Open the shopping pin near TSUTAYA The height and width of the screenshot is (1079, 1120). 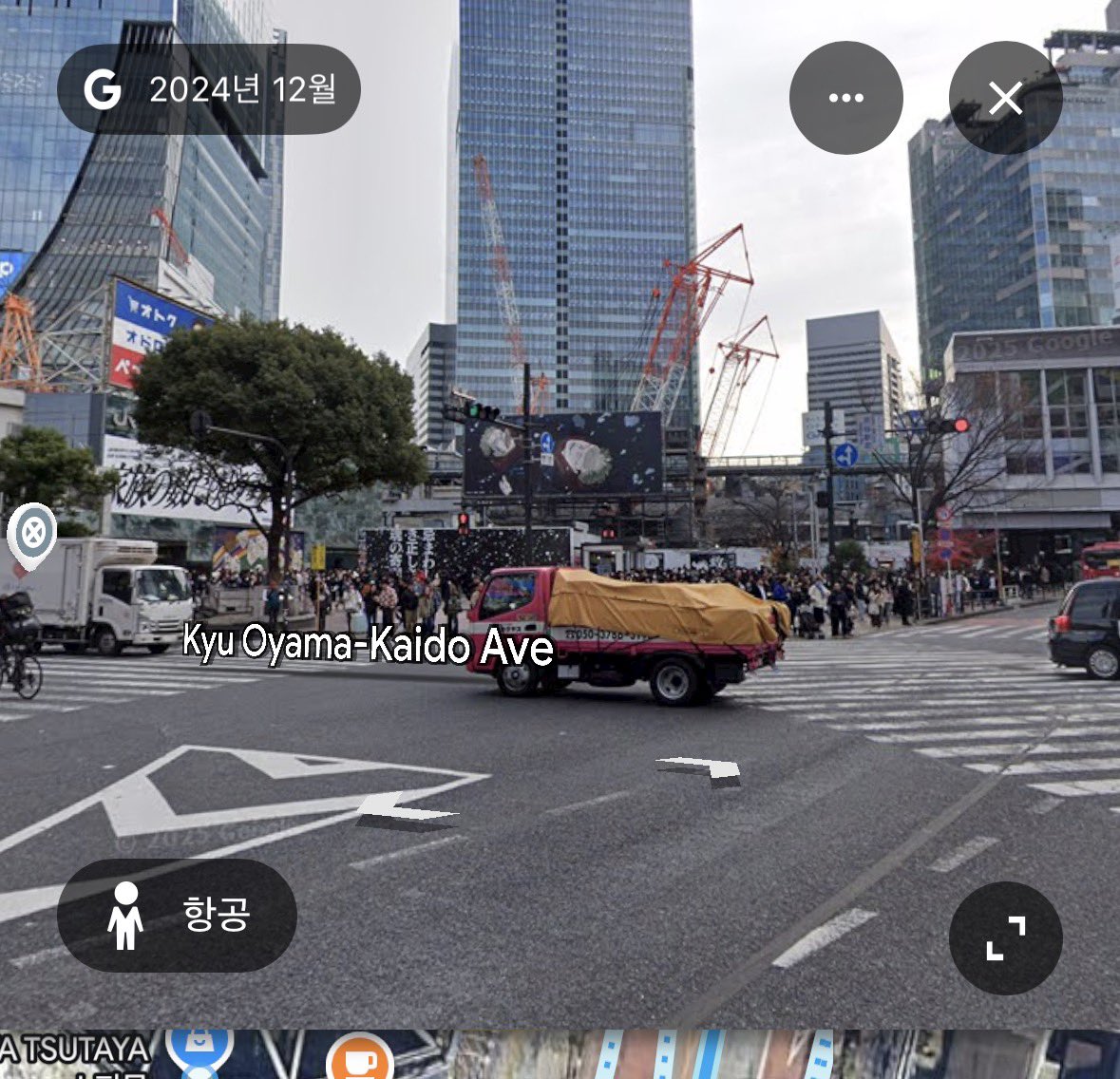[x=199, y=1051]
